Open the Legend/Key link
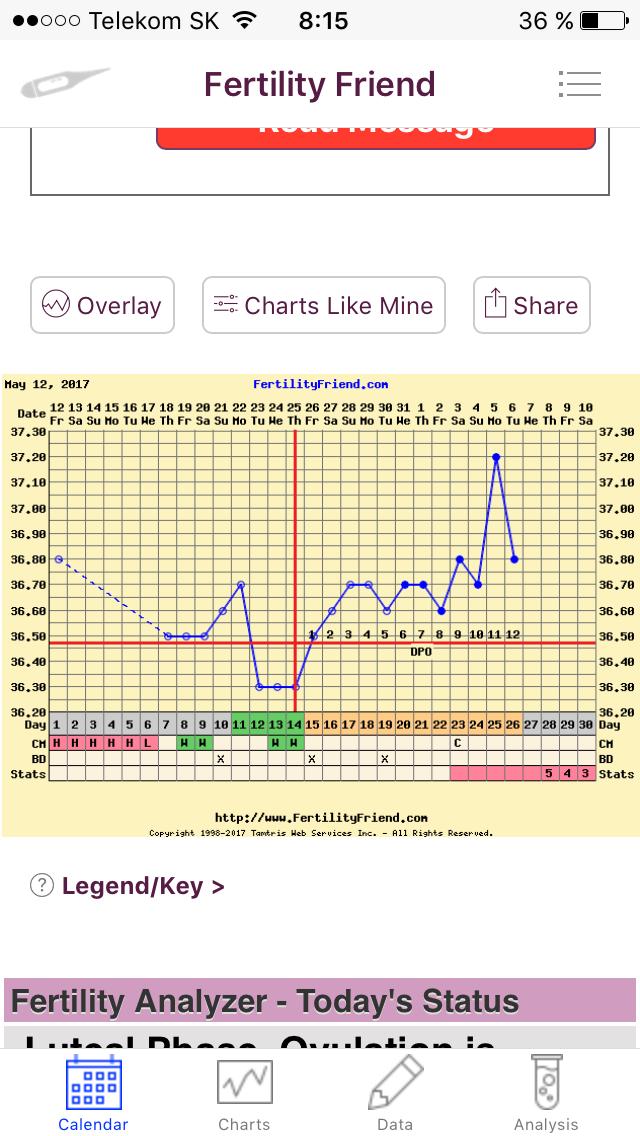The height and width of the screenshot is (1136, 640). click(142, 886)
